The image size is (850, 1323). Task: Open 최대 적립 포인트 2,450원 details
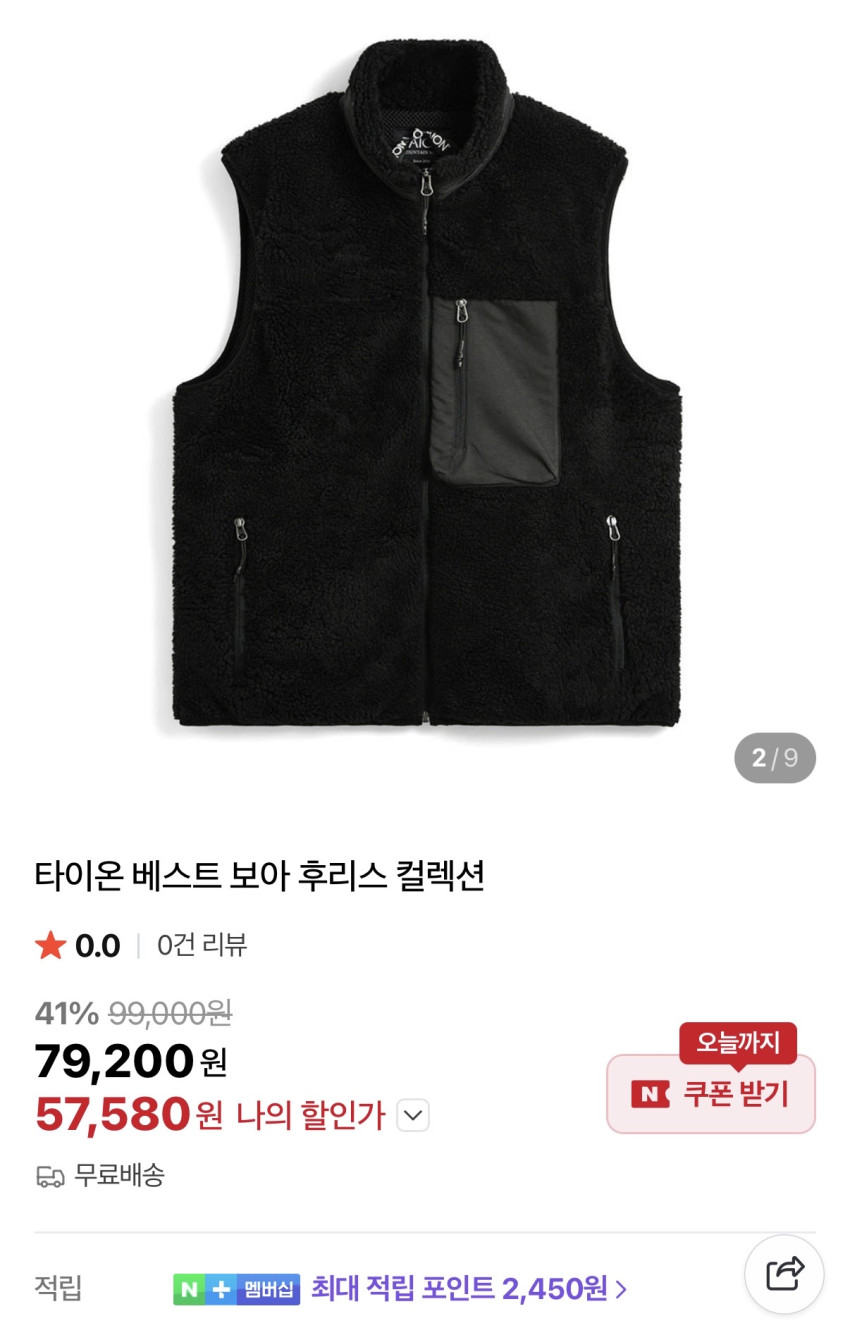tap(468, 1288)
